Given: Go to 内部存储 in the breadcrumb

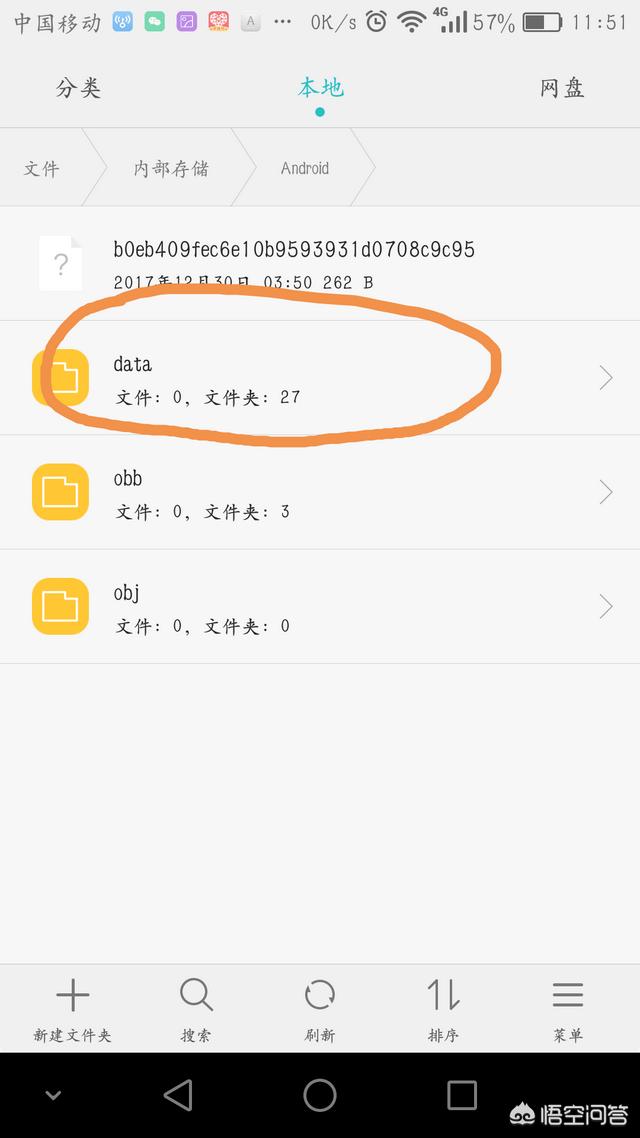Looking at the screenshot, I should coord(171,168).
